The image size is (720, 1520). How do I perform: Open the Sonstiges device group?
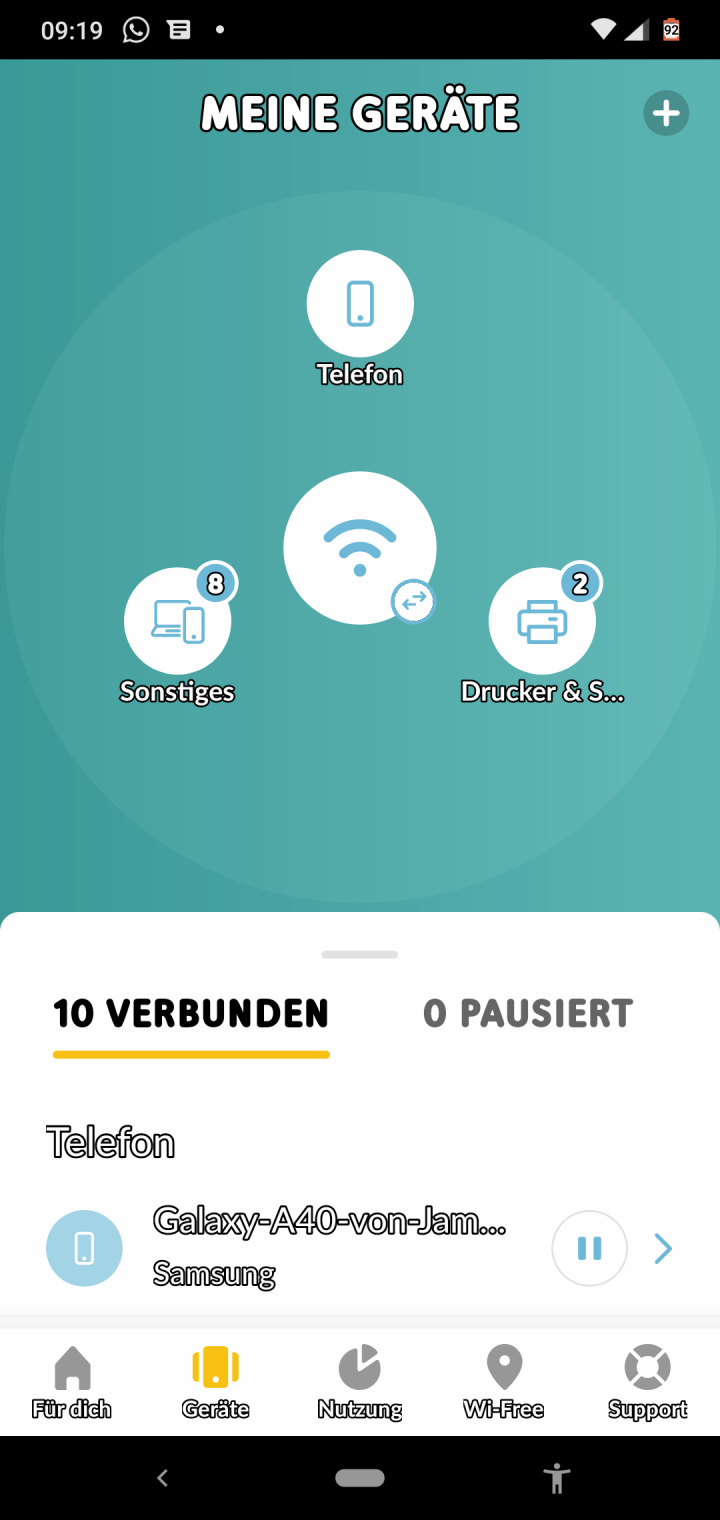coord(178,621)
